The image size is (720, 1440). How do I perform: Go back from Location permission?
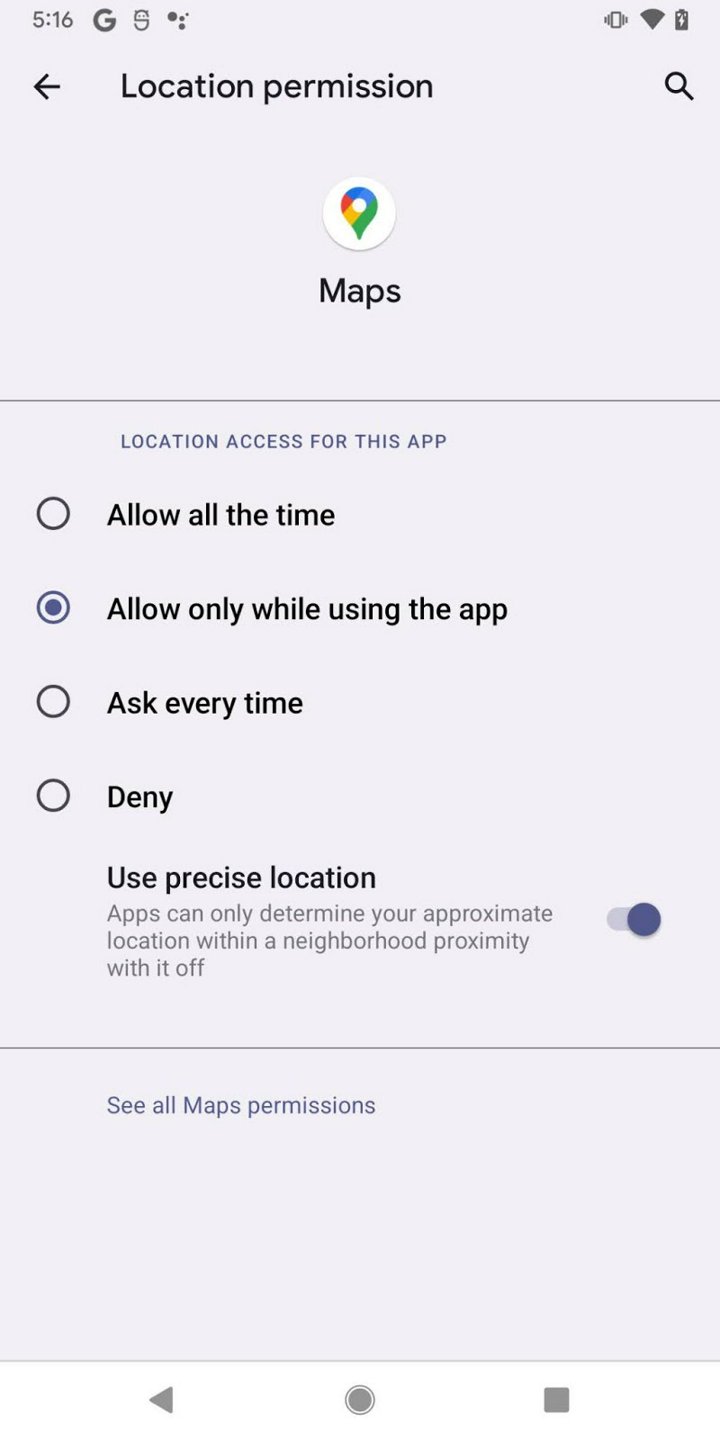47,87
